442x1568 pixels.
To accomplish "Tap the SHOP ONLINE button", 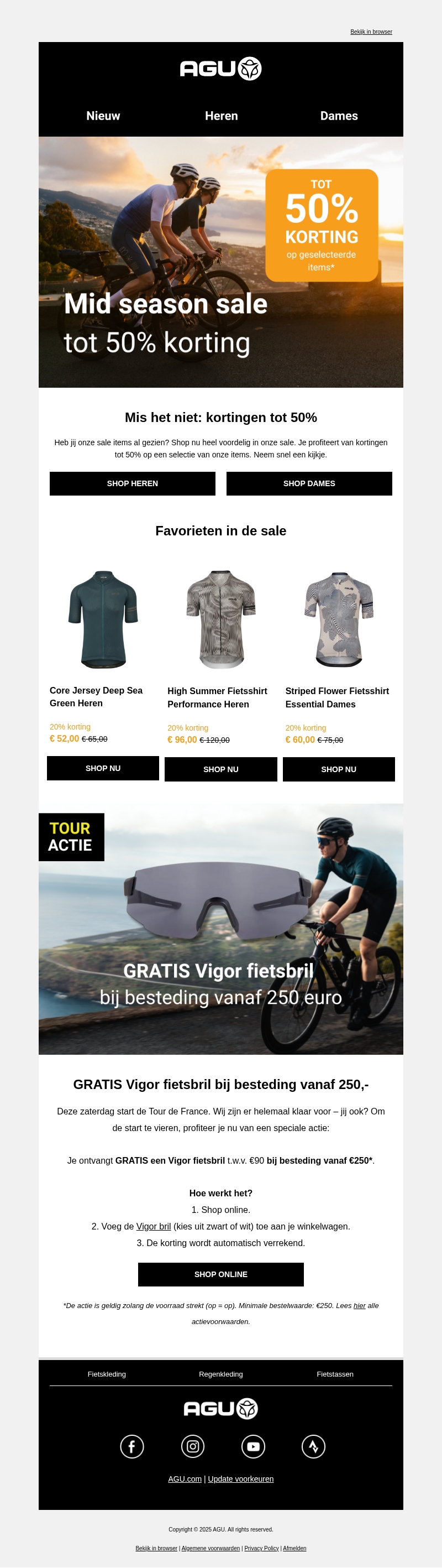I will [220, 1274].
